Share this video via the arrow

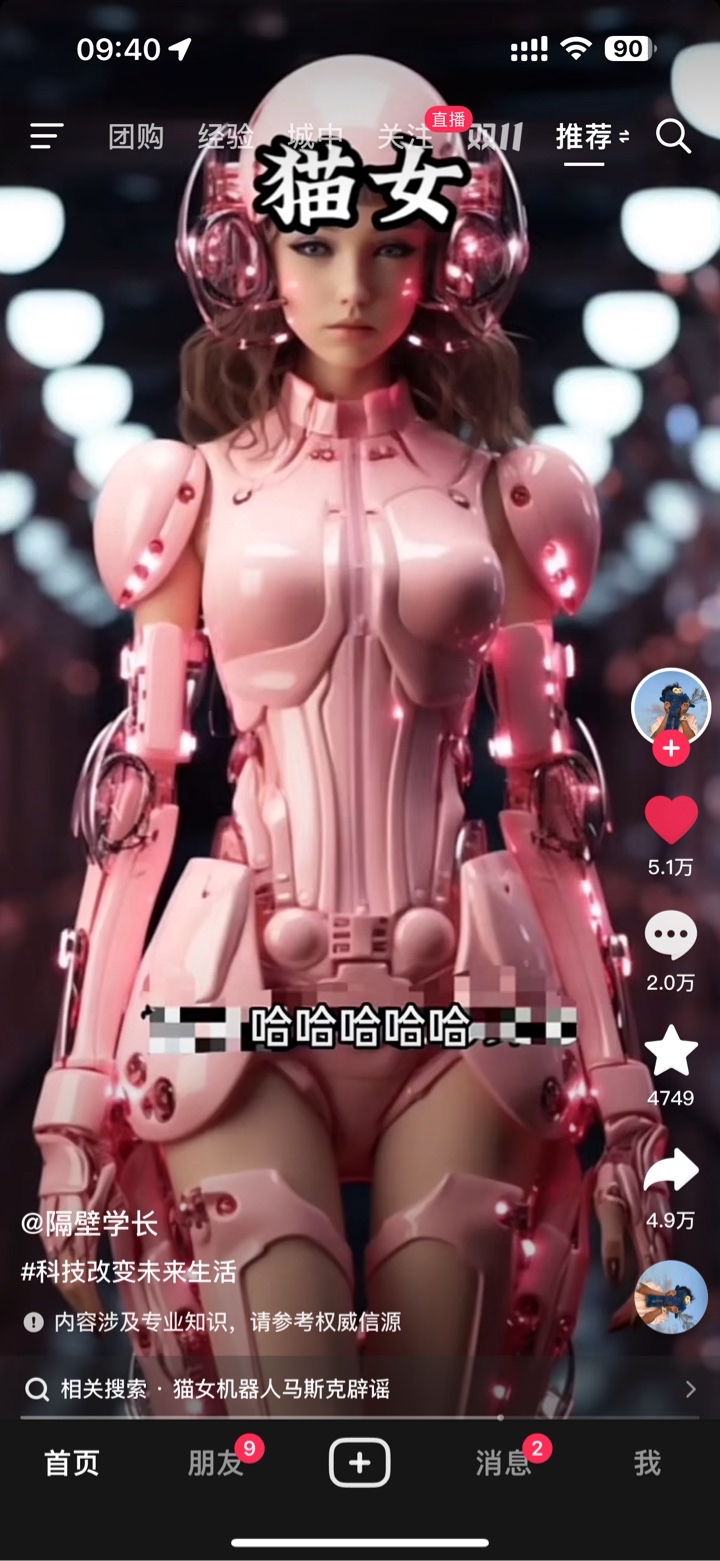(x=671, y=1171)
